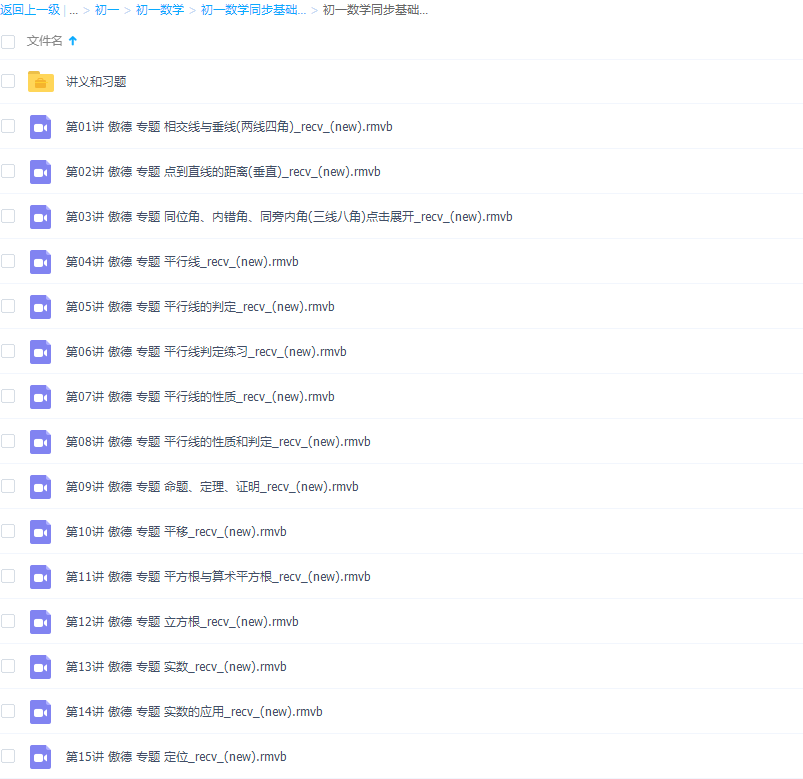Play 第06讲 平行线判定练习 file
The width and height of the screenshot is (803, 779).
[x=205, y=352]
